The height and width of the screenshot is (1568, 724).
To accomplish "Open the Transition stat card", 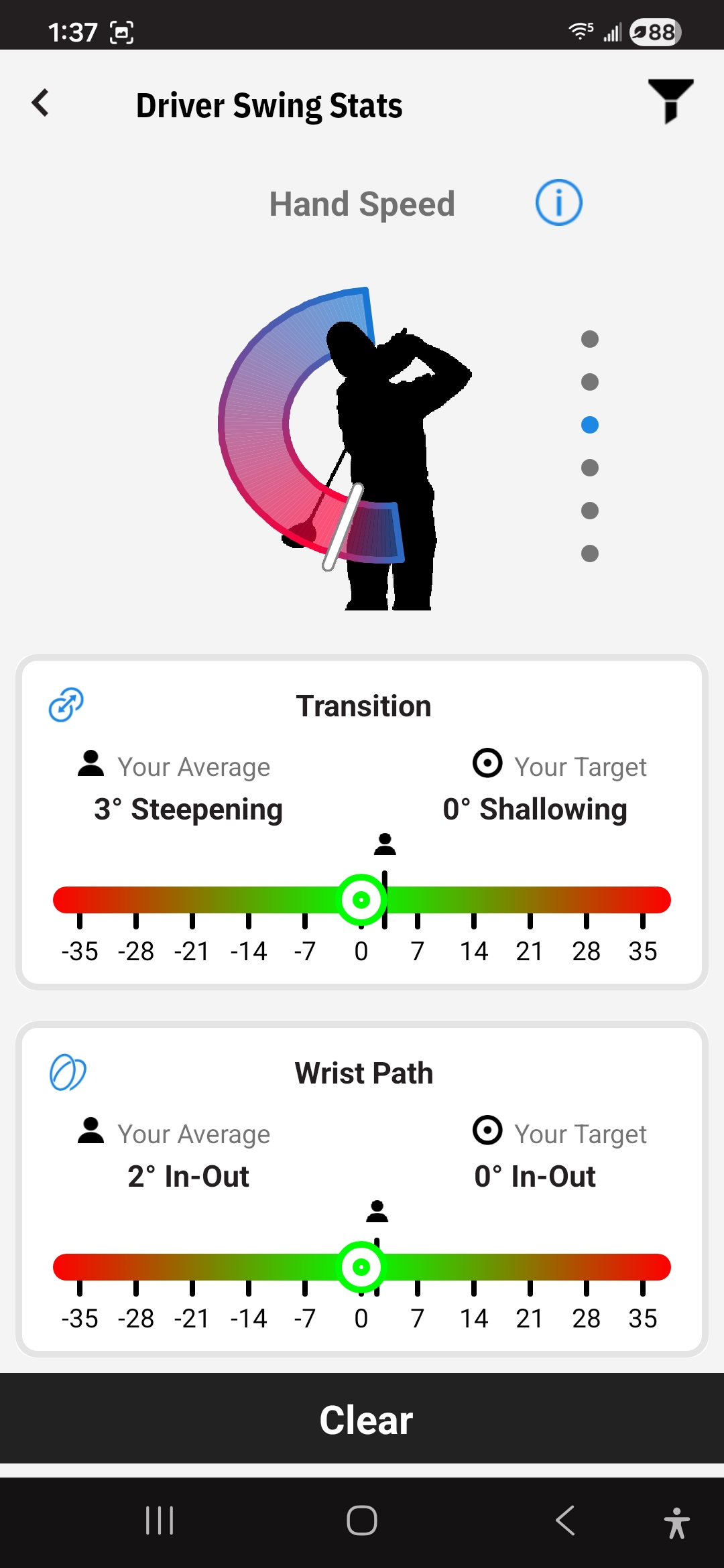I will pos(362,821).
